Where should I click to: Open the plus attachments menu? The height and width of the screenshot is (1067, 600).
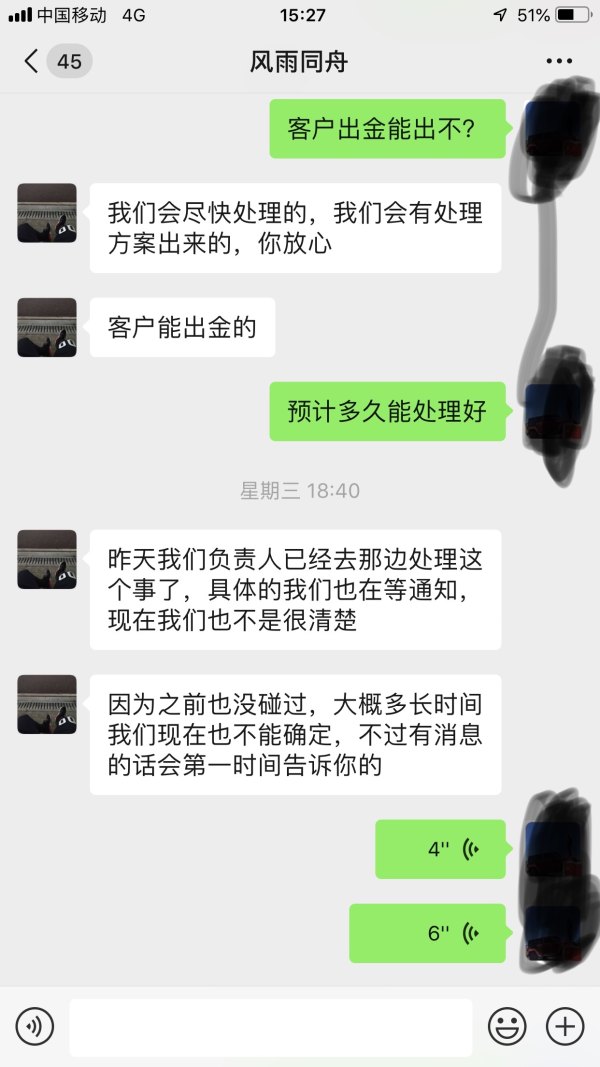click(x=565, y=1027)
